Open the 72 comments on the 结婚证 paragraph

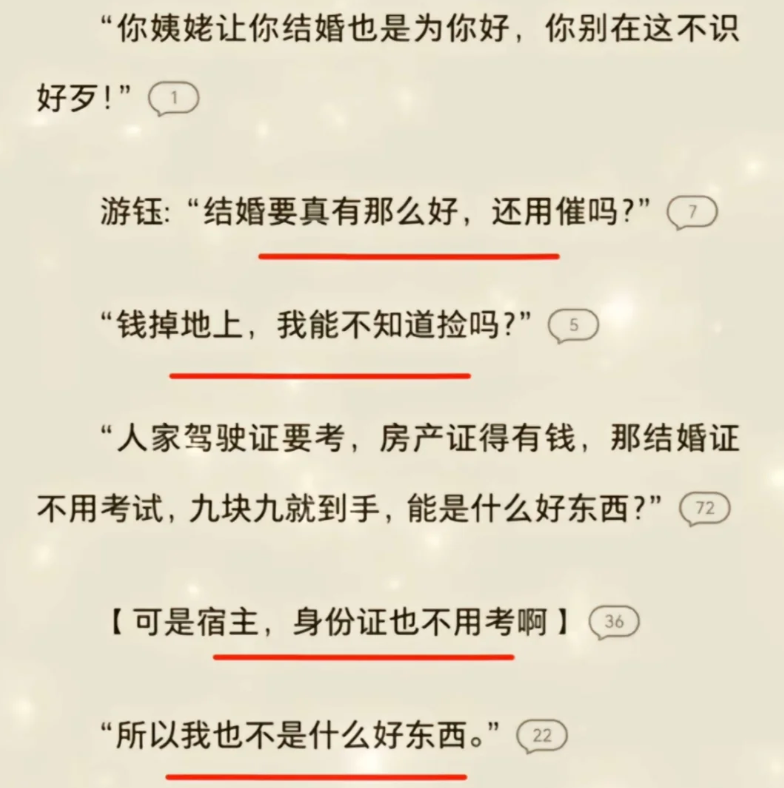[704, 508]
